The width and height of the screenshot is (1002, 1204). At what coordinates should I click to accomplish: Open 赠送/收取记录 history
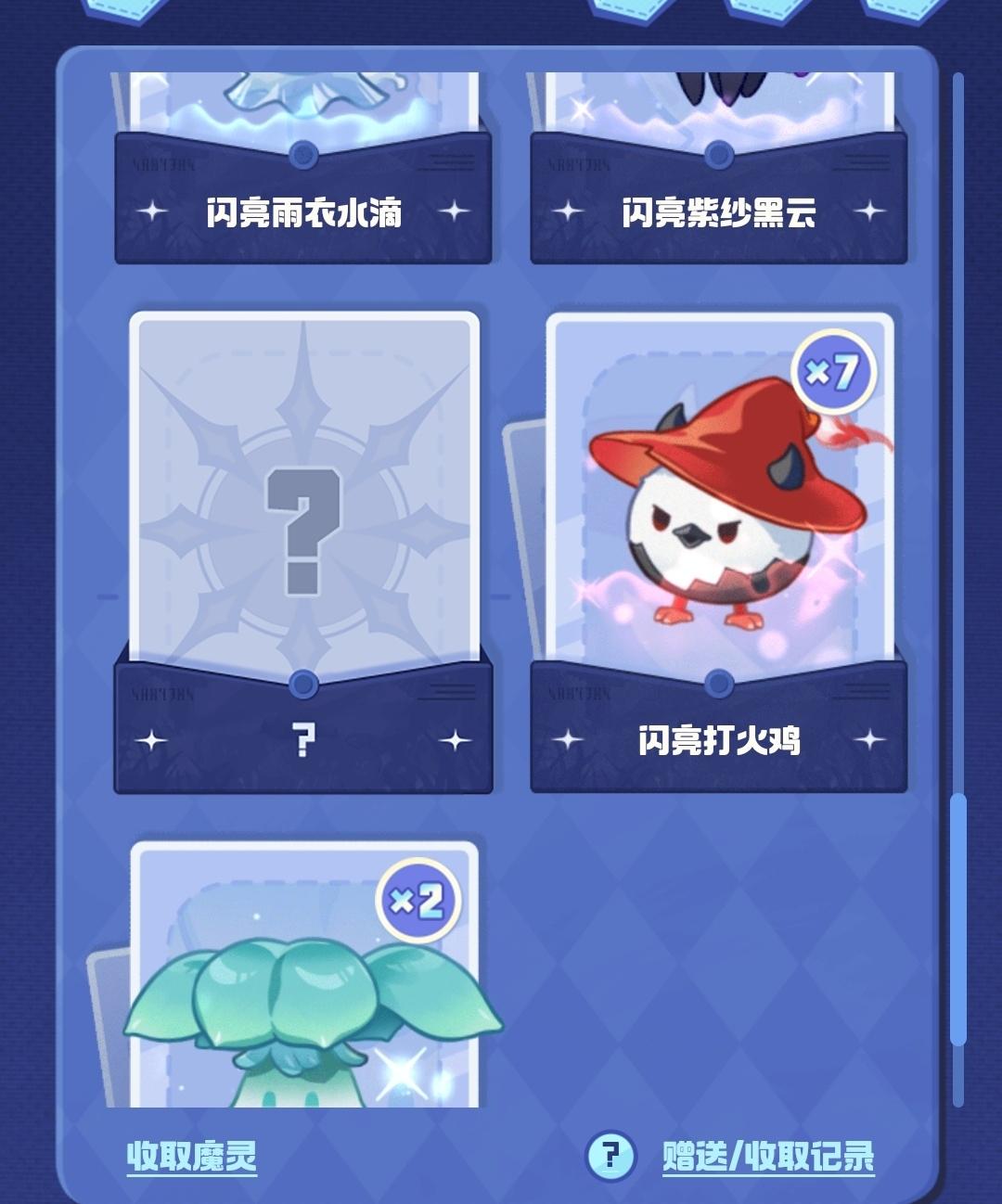[x=768, y=1157]
